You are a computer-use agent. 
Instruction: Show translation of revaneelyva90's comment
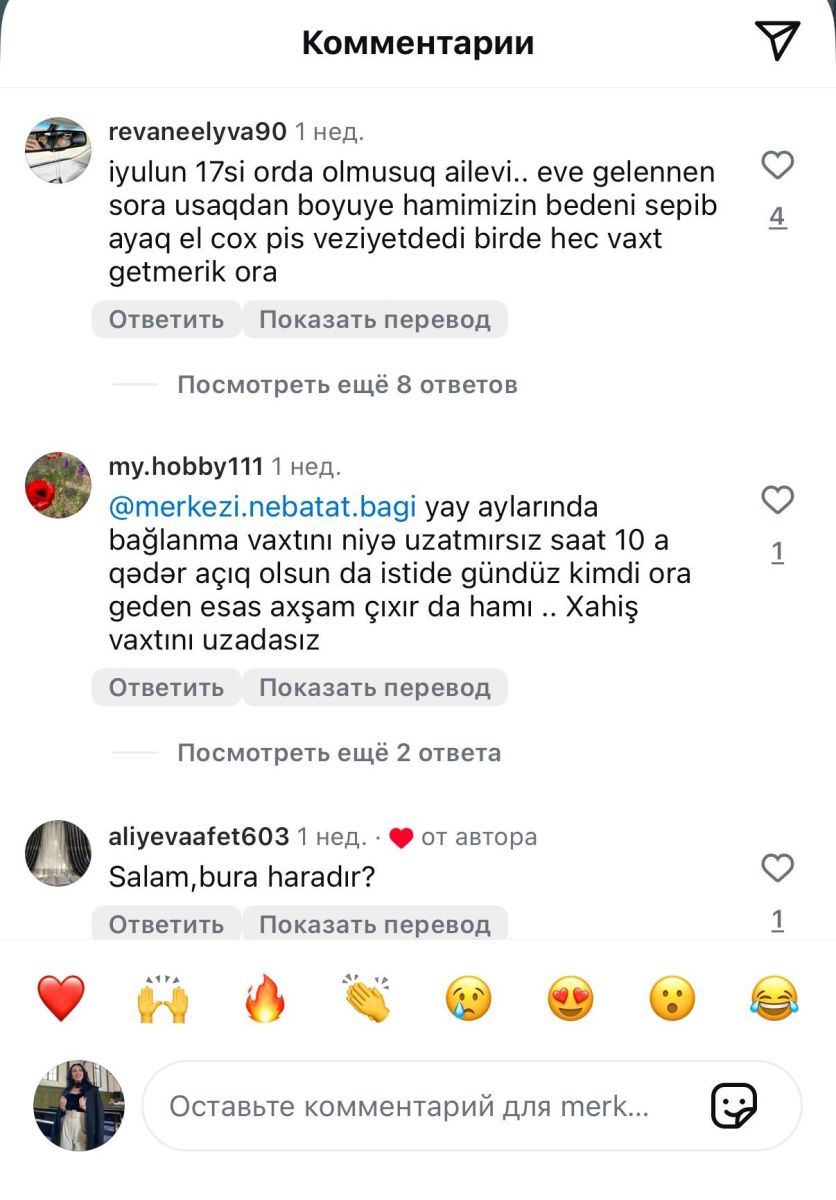(374, 320)
